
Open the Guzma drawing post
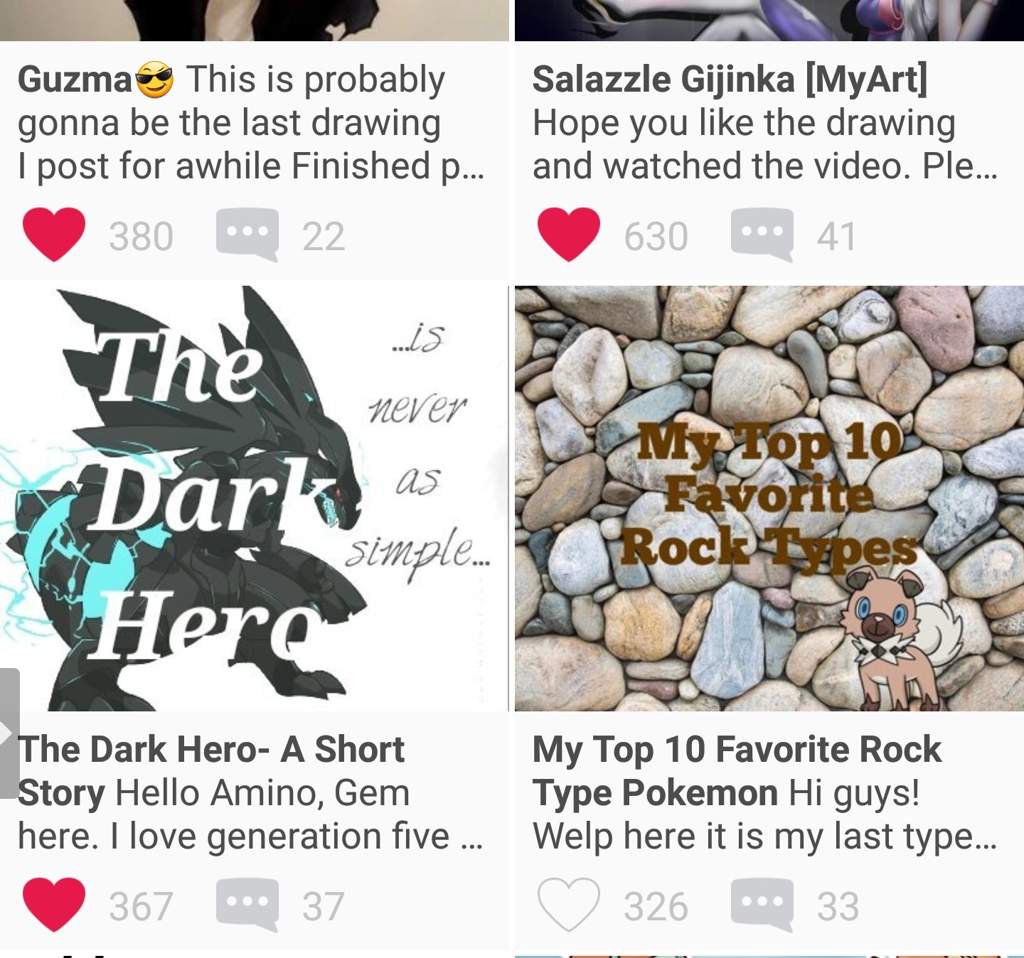(250, 122)
